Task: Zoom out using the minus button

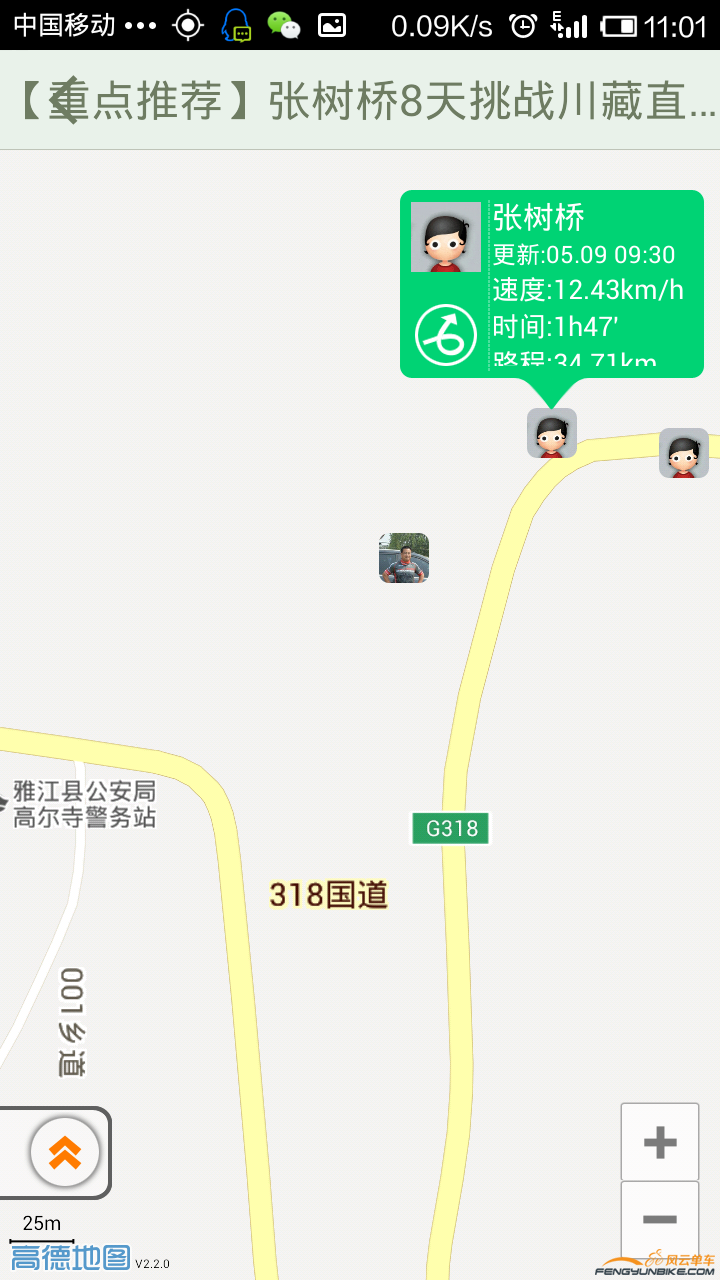Action: pyautogui.click(x=658, y=1220)
